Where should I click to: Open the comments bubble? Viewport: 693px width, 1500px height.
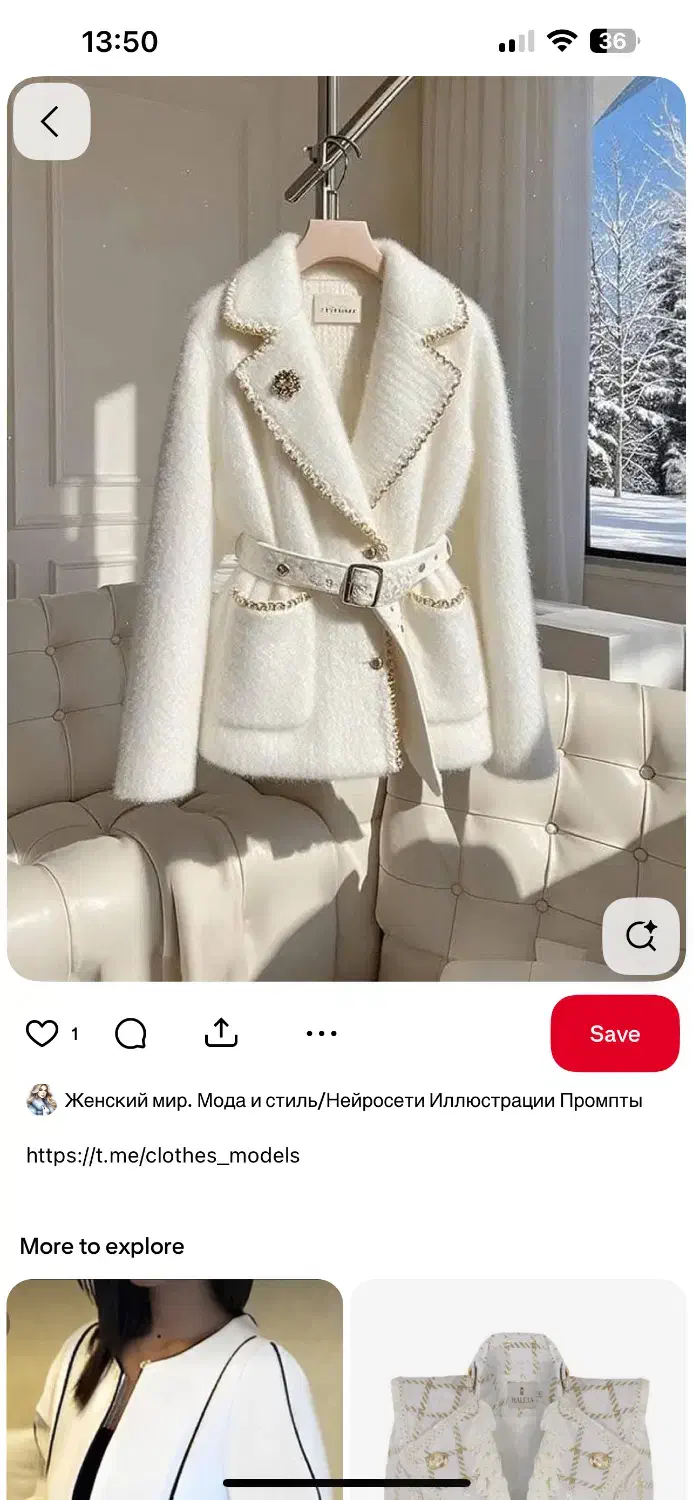click(x=131, y=1034)
